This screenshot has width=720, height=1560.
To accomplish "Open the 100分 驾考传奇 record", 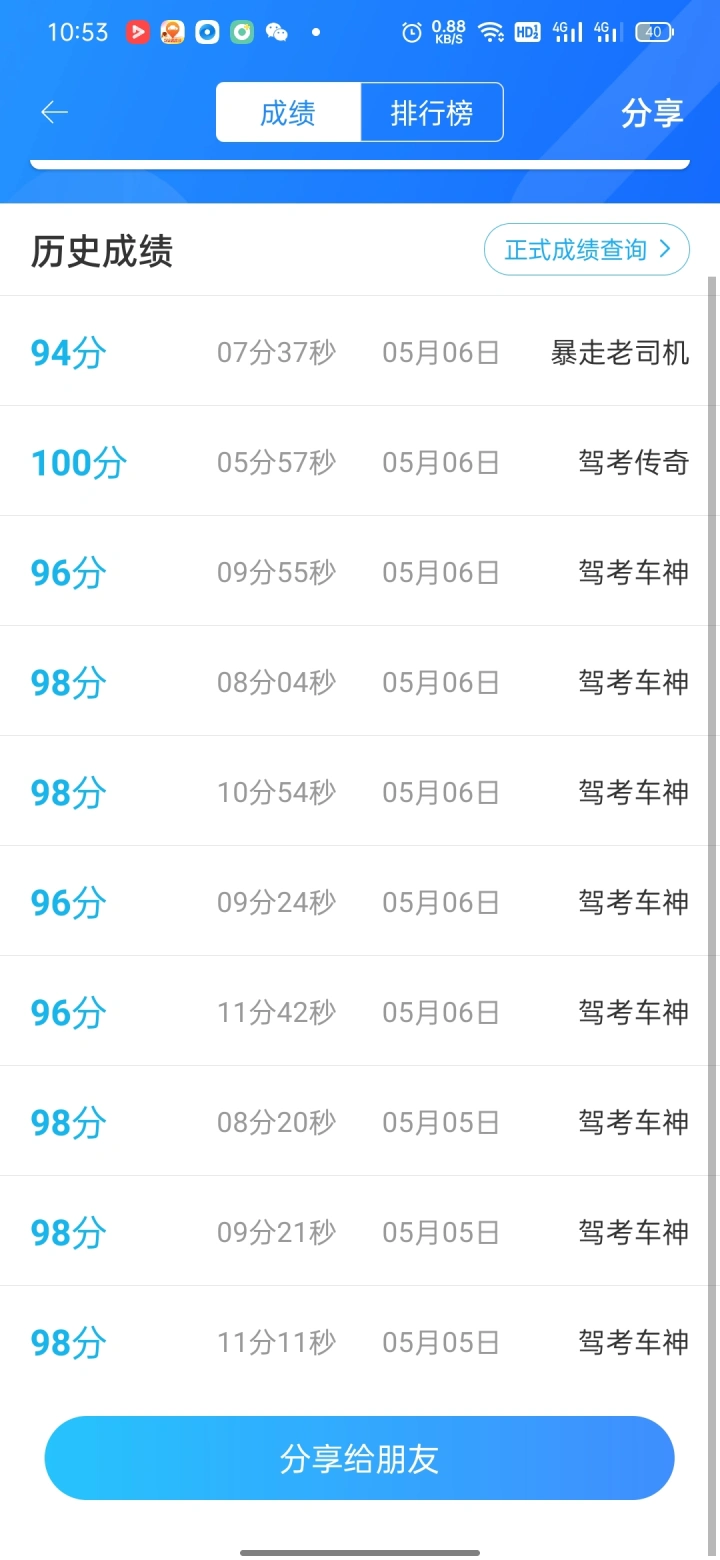I will 360,462.
